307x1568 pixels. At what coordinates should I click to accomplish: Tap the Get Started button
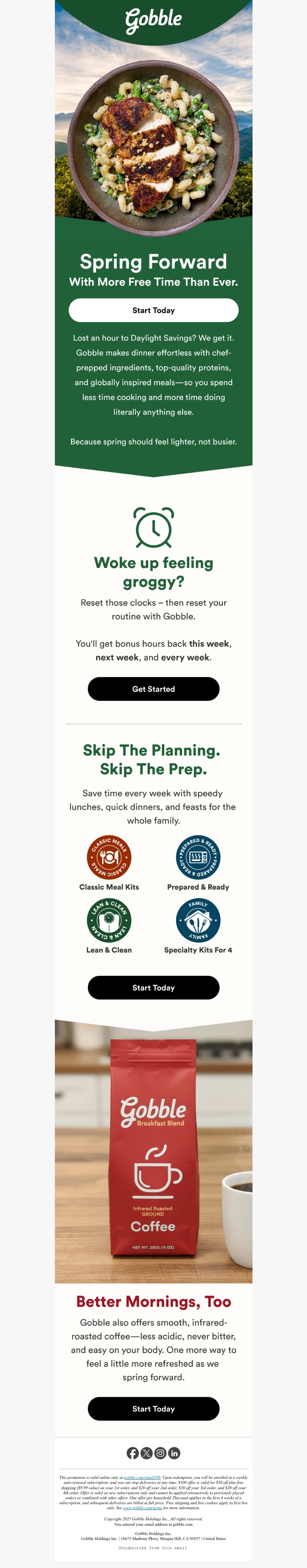153,689
